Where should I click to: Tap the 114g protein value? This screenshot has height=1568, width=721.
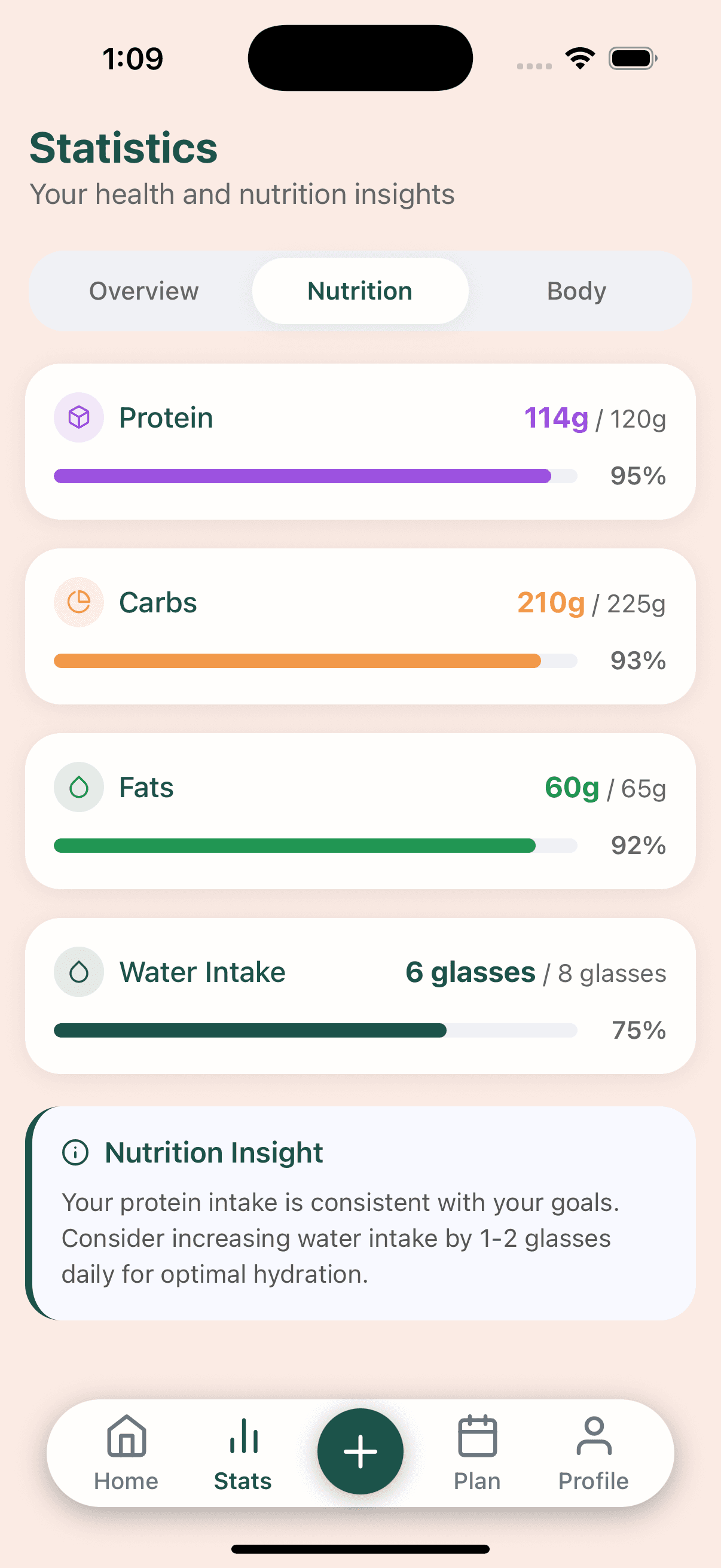tap(555, 418)
